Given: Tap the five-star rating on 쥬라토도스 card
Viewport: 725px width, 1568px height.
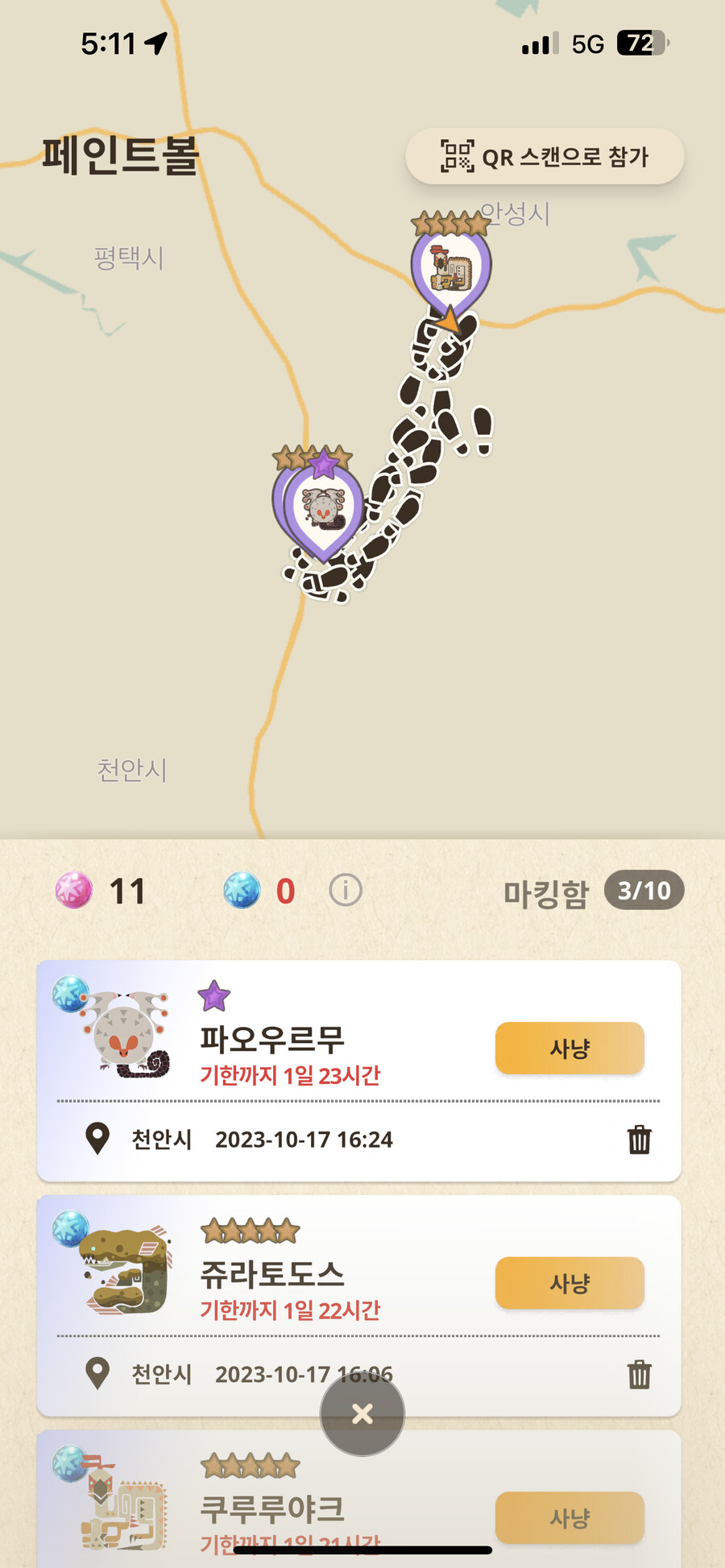Looking at the screenshot, I should (x=250, y=1231).
